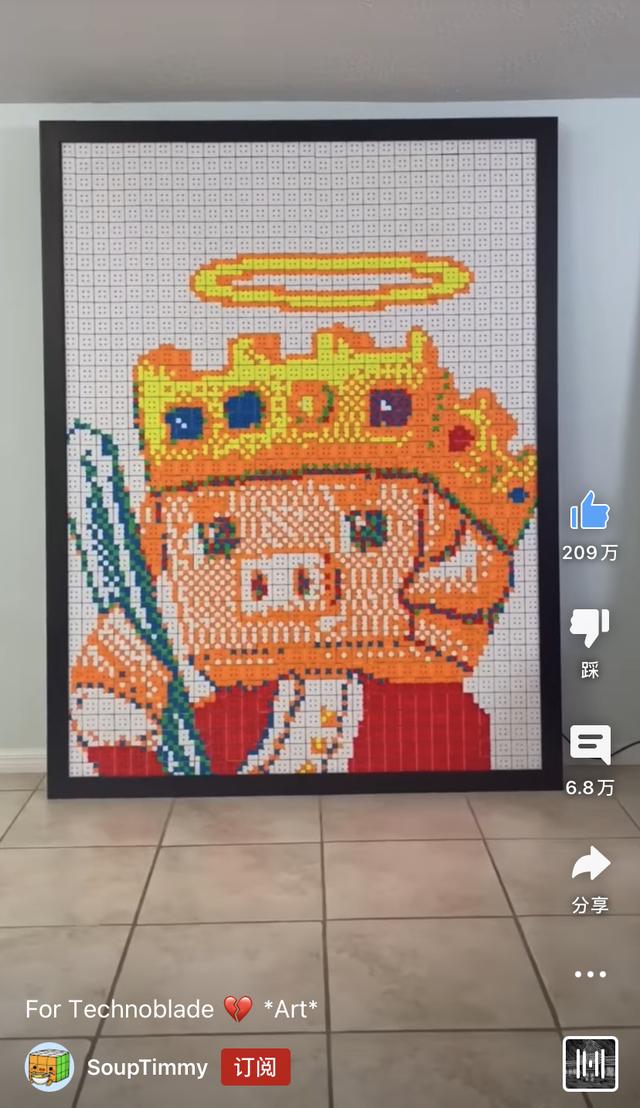The width and height of the screenshot is (640, 1108).
Task: Visit the SoupTimmy channel name
Action: 147,1067
